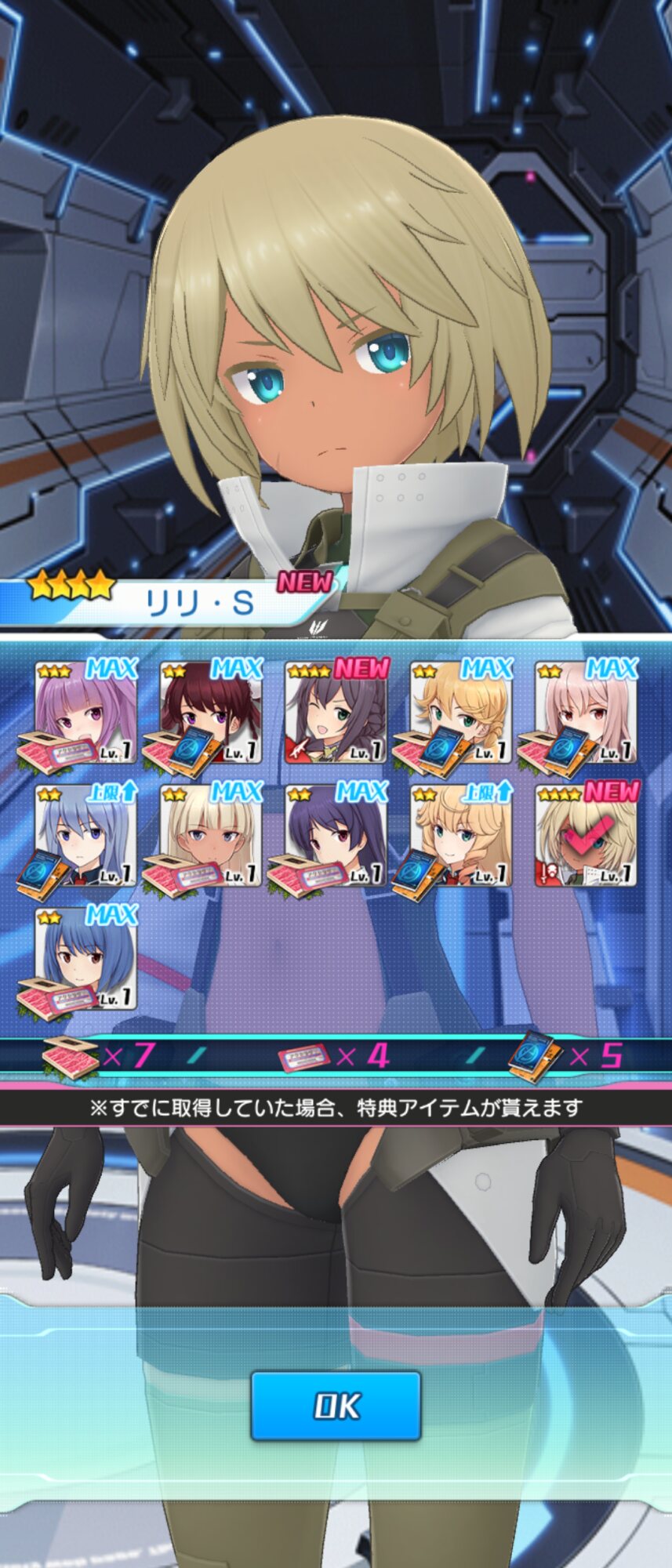Select the blue-haired MAX character tile

(x=85, y=959)
